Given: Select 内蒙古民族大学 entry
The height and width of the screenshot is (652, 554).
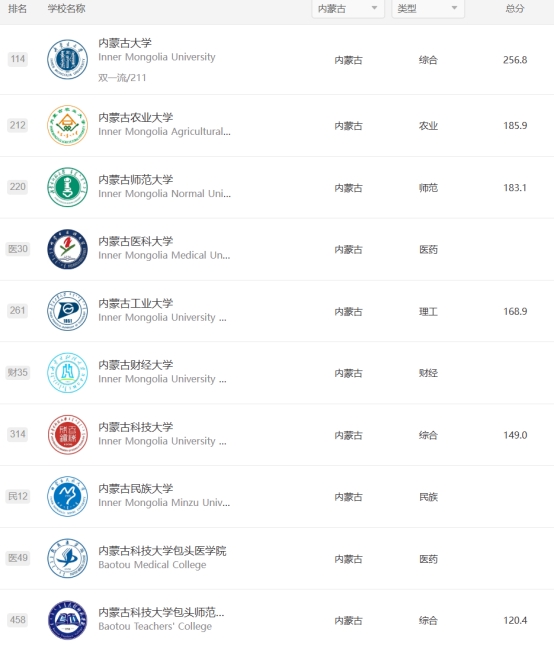Looking at the screenshot, I should pos(277,496).
